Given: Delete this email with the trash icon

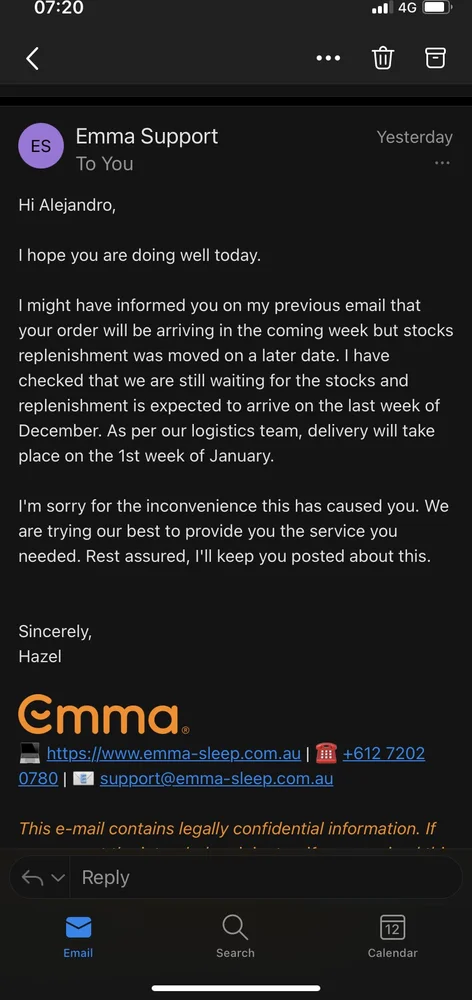Looking at the screenshot, I should tap(383, 58).
